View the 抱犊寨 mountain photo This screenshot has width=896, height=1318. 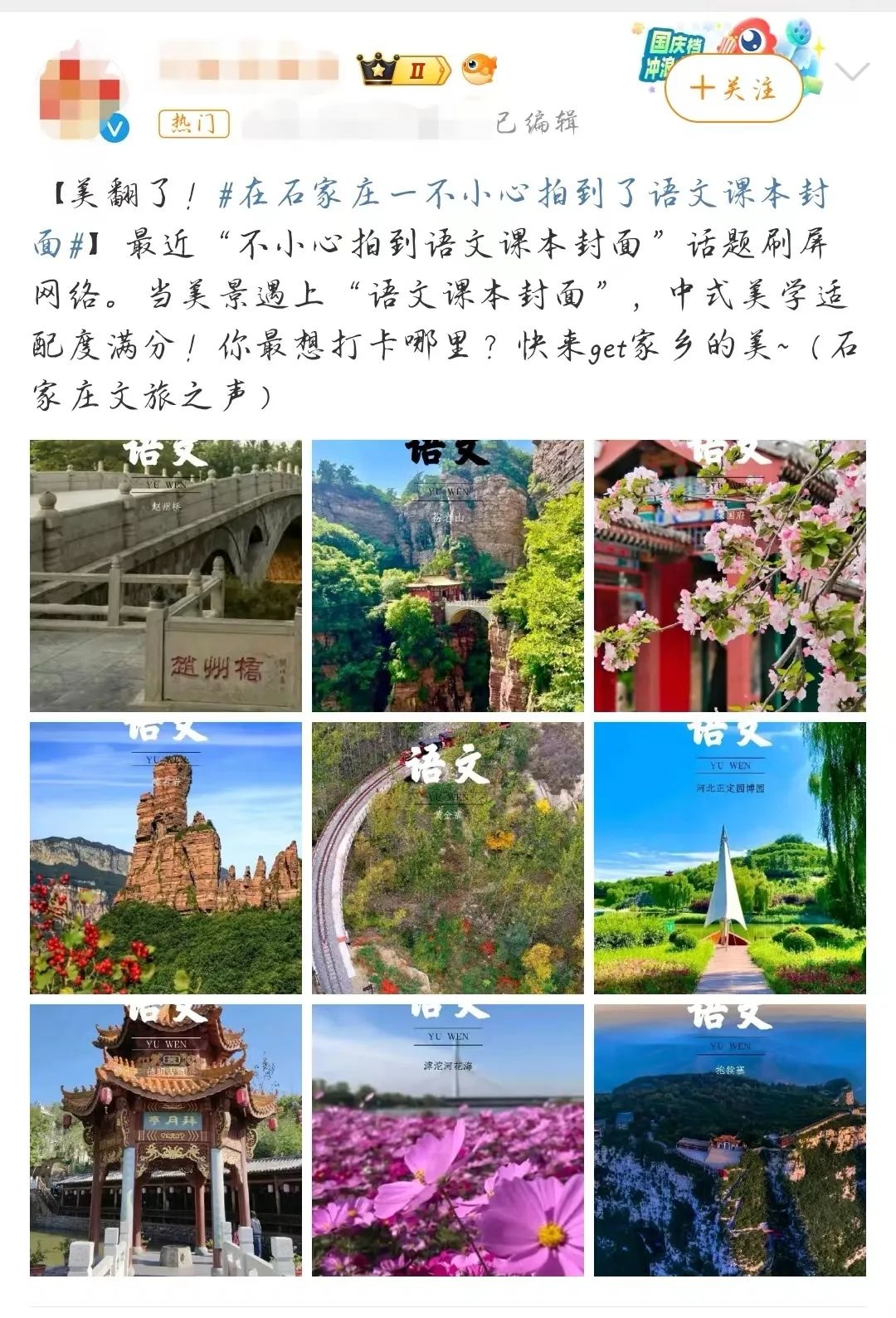click(730, 1140)
